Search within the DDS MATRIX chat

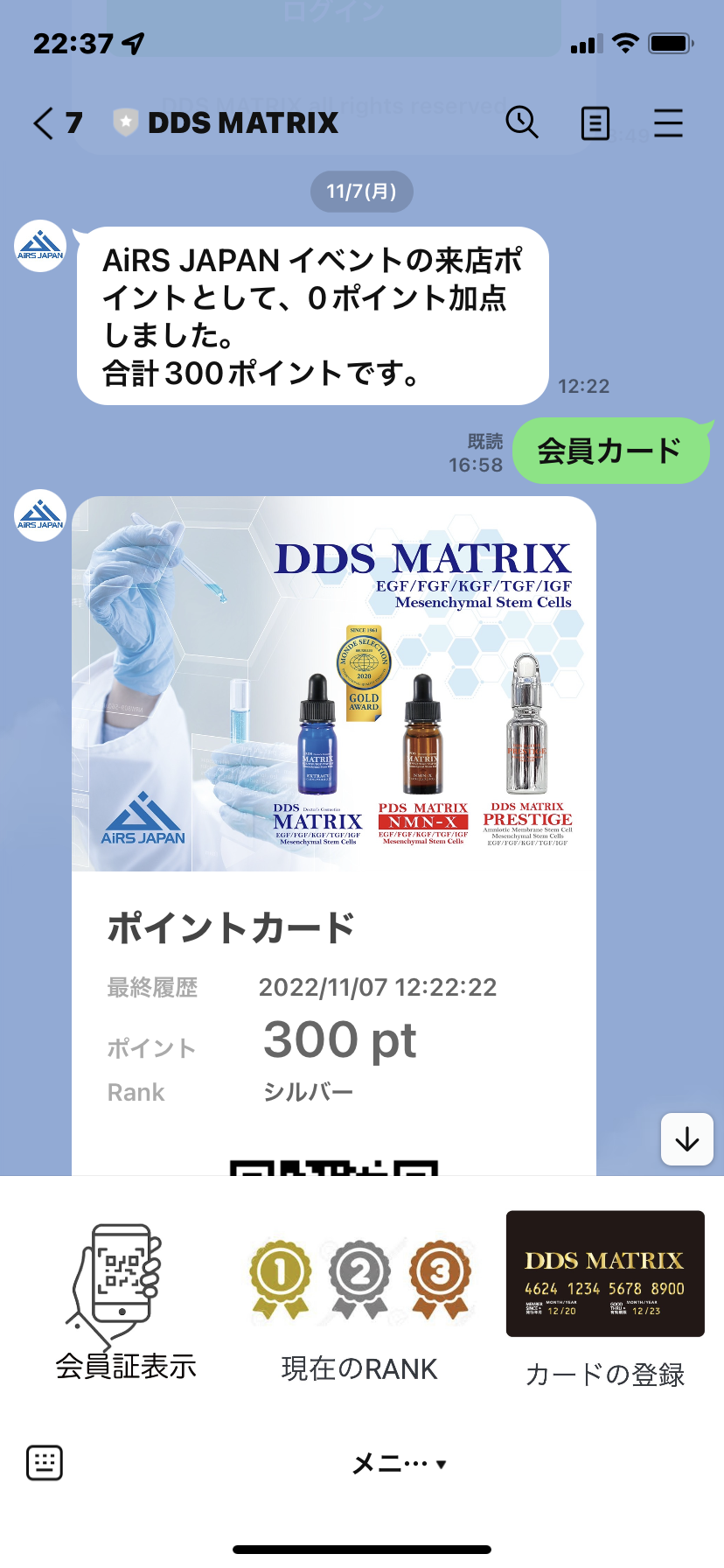tap(522, 122)
